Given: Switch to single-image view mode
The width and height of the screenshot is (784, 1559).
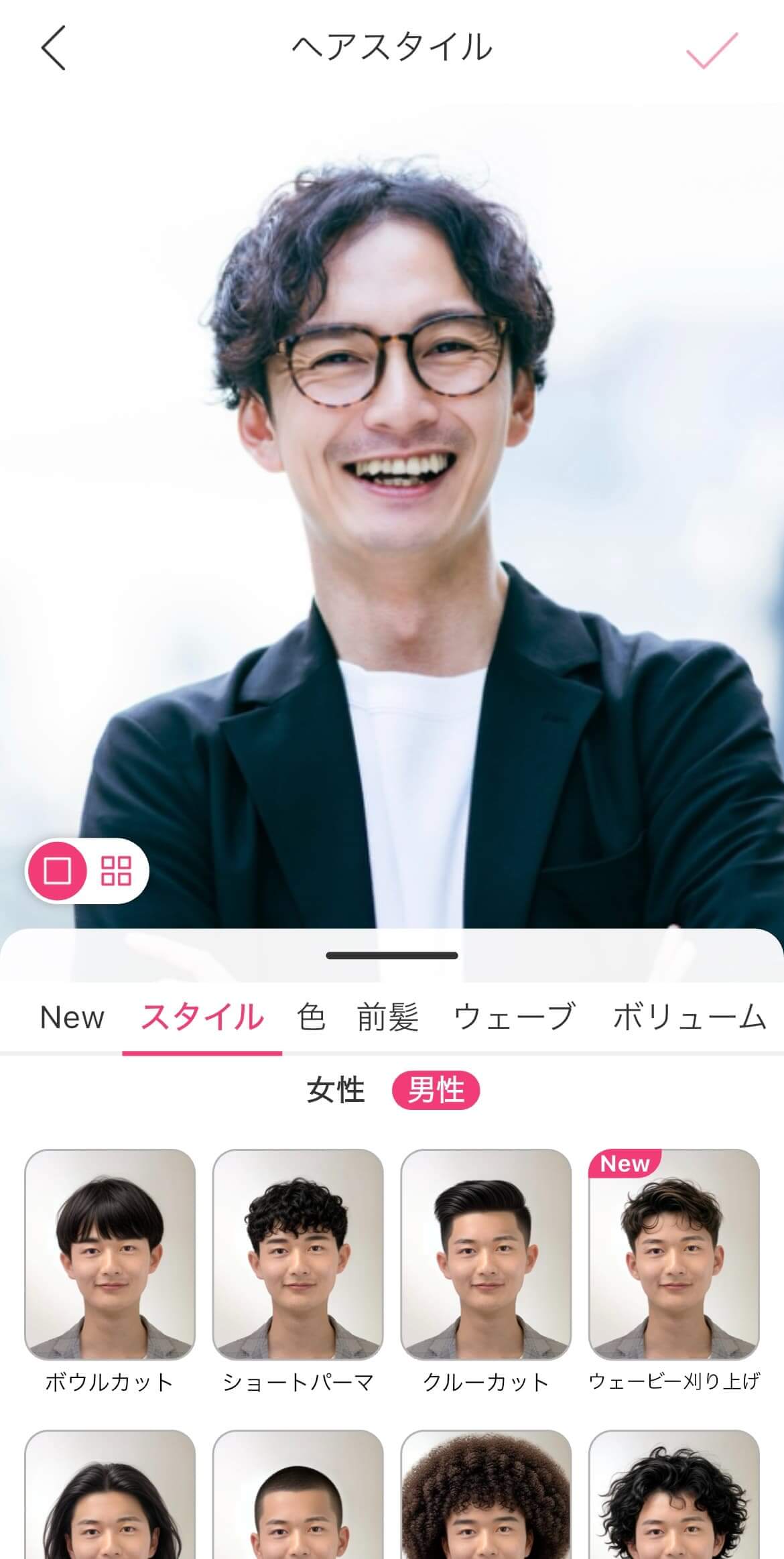Looking at the screenshot, I should [x=58, y=871].
